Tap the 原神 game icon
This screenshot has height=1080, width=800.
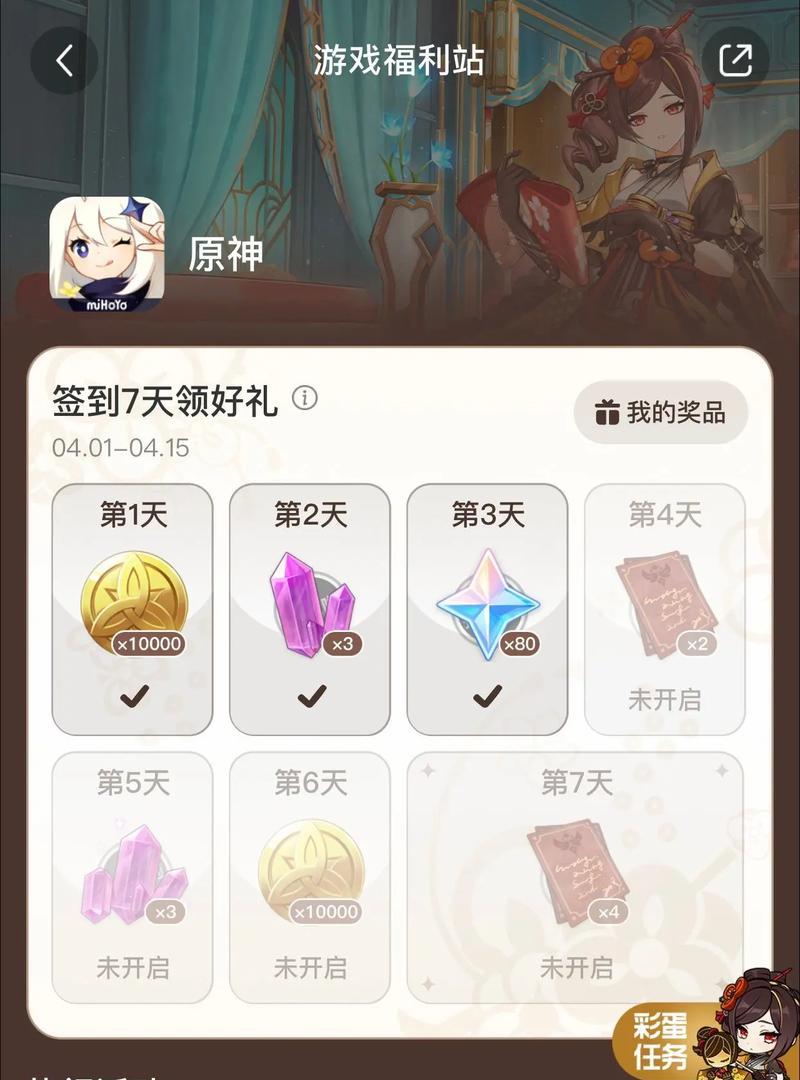pyautogui.click(x=107, y=254)
